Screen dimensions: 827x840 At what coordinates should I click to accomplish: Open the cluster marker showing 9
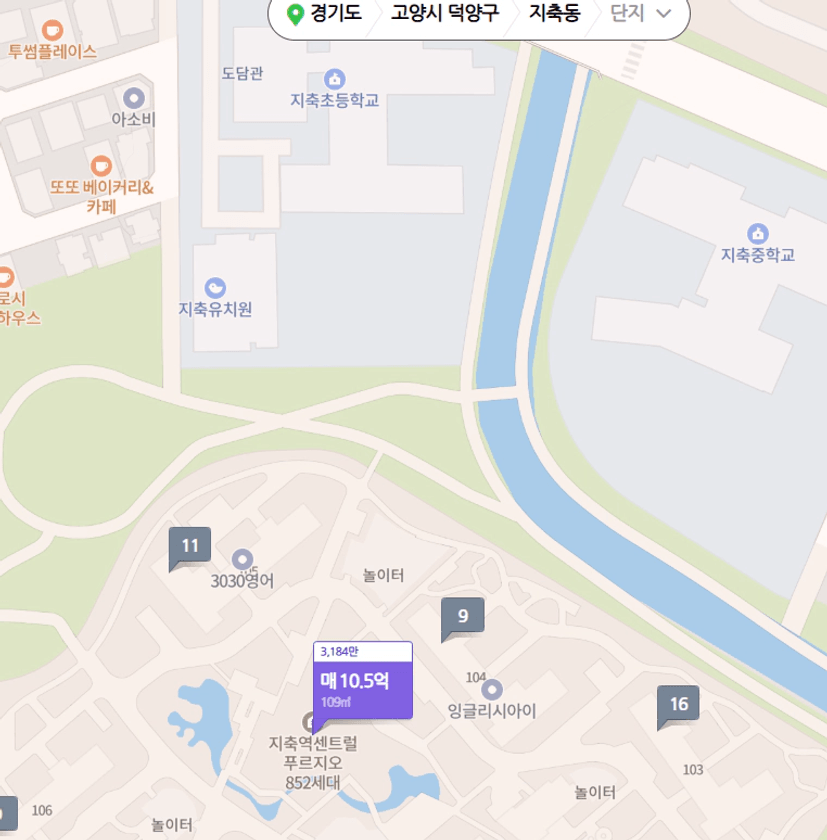[463, 616]
